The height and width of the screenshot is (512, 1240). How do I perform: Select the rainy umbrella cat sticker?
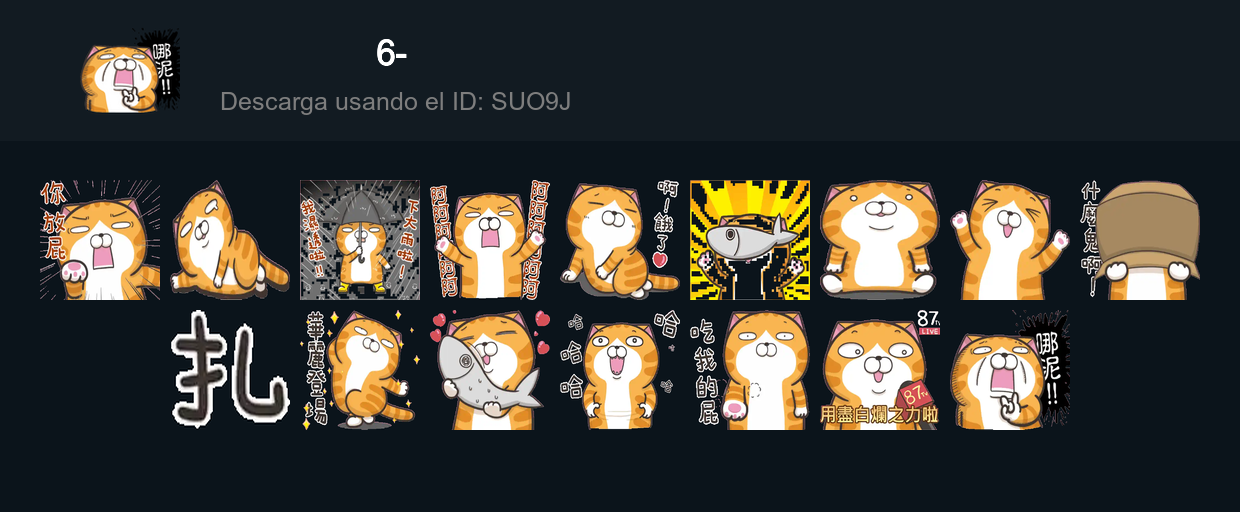(360, 240)
